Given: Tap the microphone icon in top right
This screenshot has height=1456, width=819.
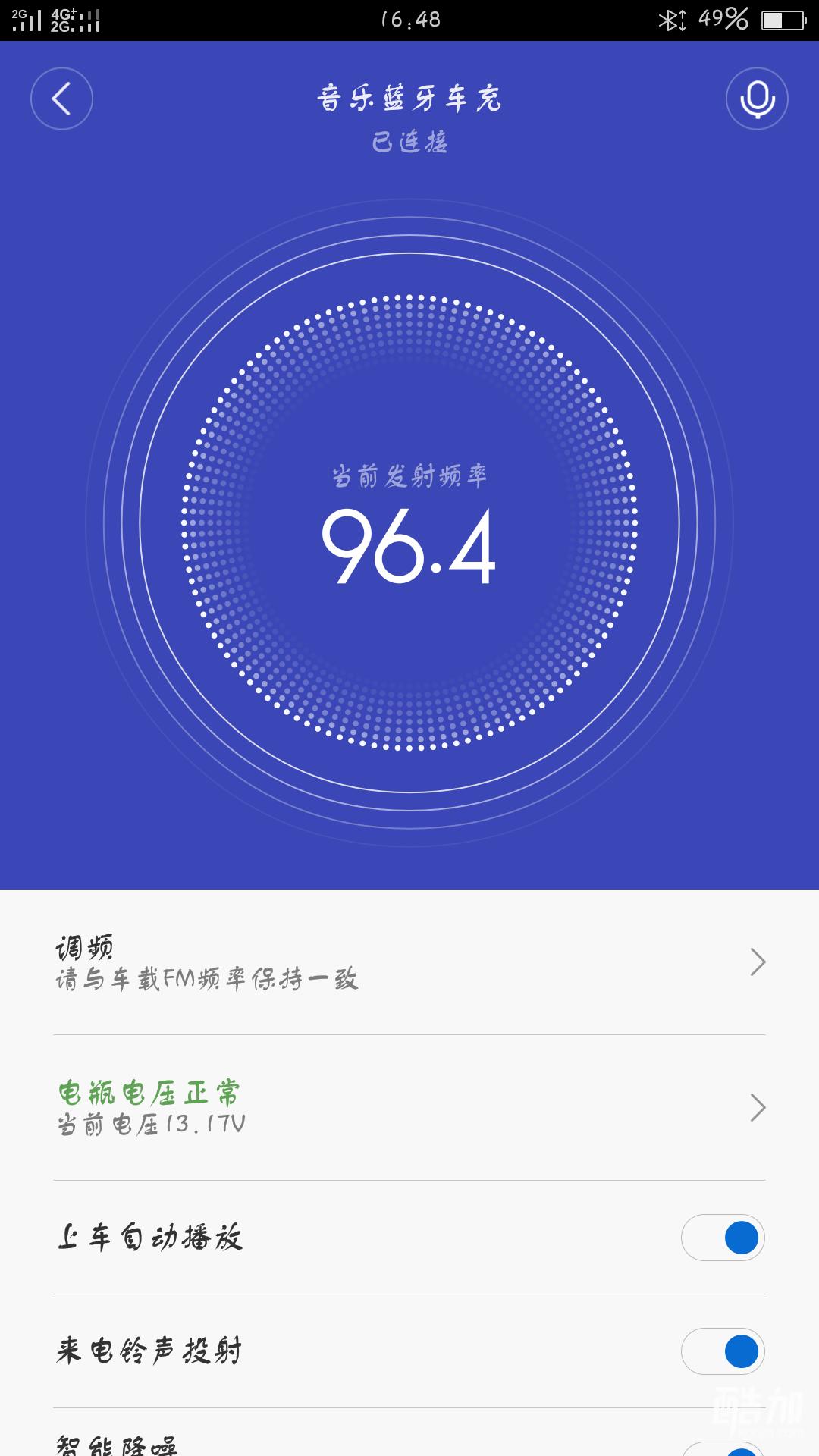Looking at the screenshot, I should click(x=757, y=99).
